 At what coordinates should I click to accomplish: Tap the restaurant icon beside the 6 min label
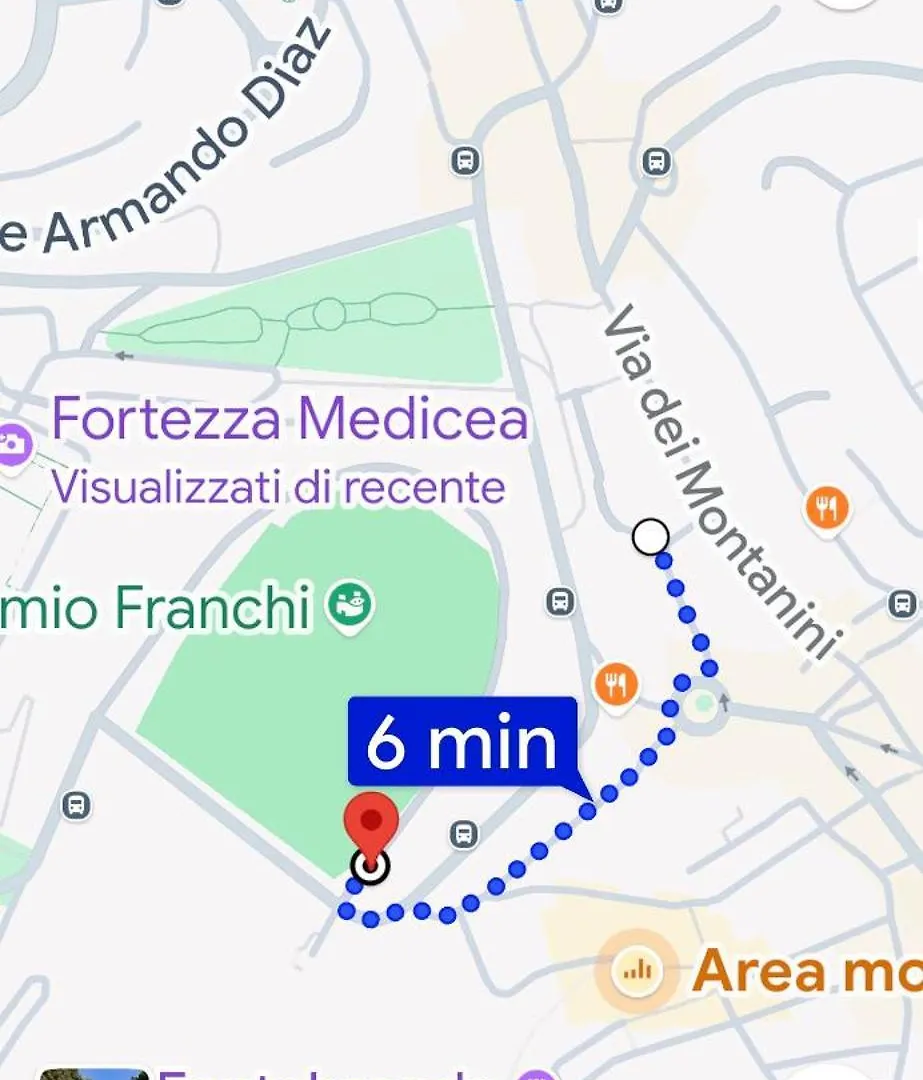616,686
